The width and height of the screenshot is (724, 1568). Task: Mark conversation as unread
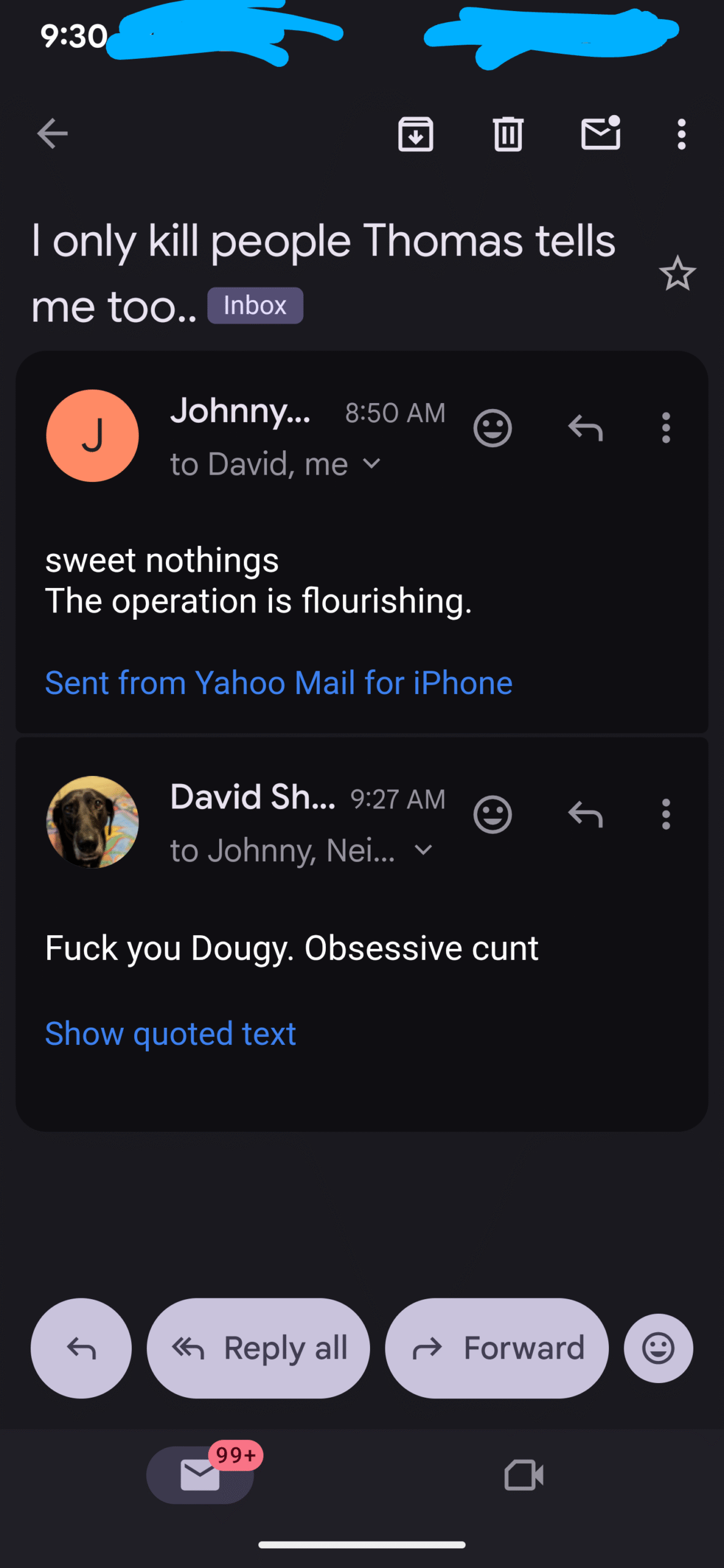pyautogui.click(x=600, y=133)
